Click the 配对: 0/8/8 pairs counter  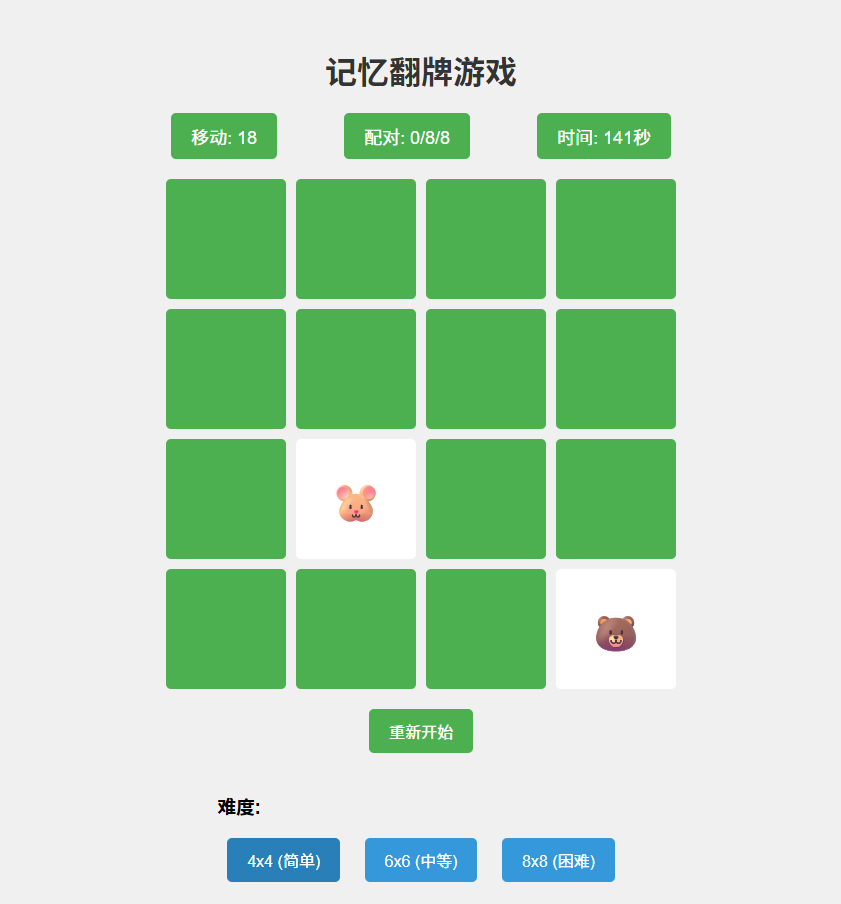406,136
